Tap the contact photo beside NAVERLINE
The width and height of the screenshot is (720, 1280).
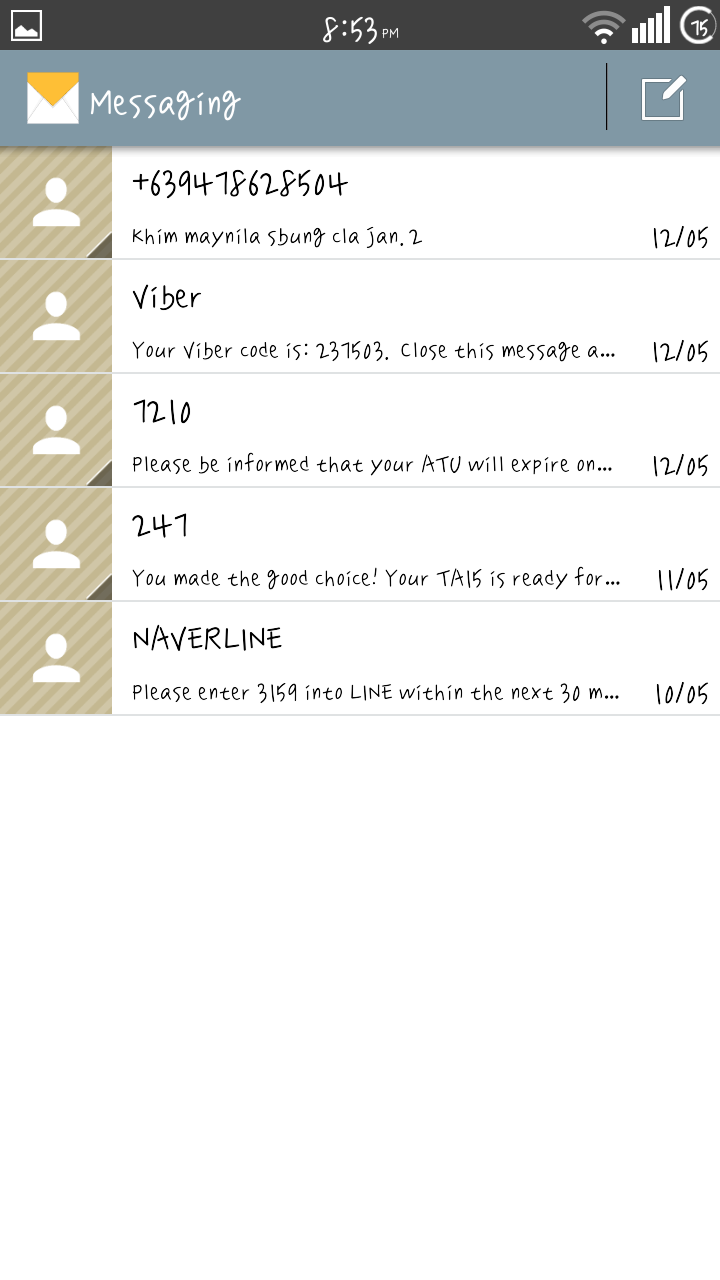pos(56,659)
